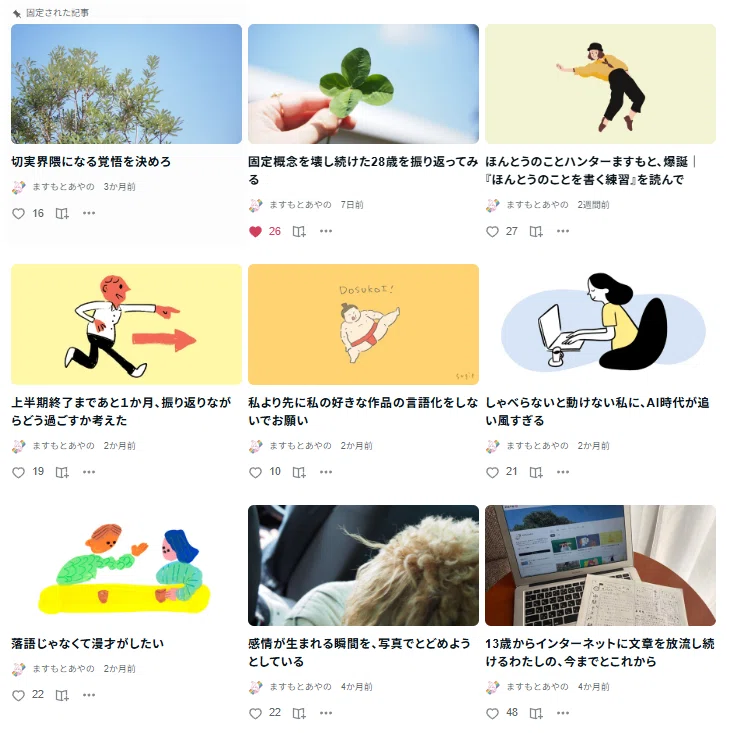Open 落語じゃなくて漫才がしたい article

point(87,644)
